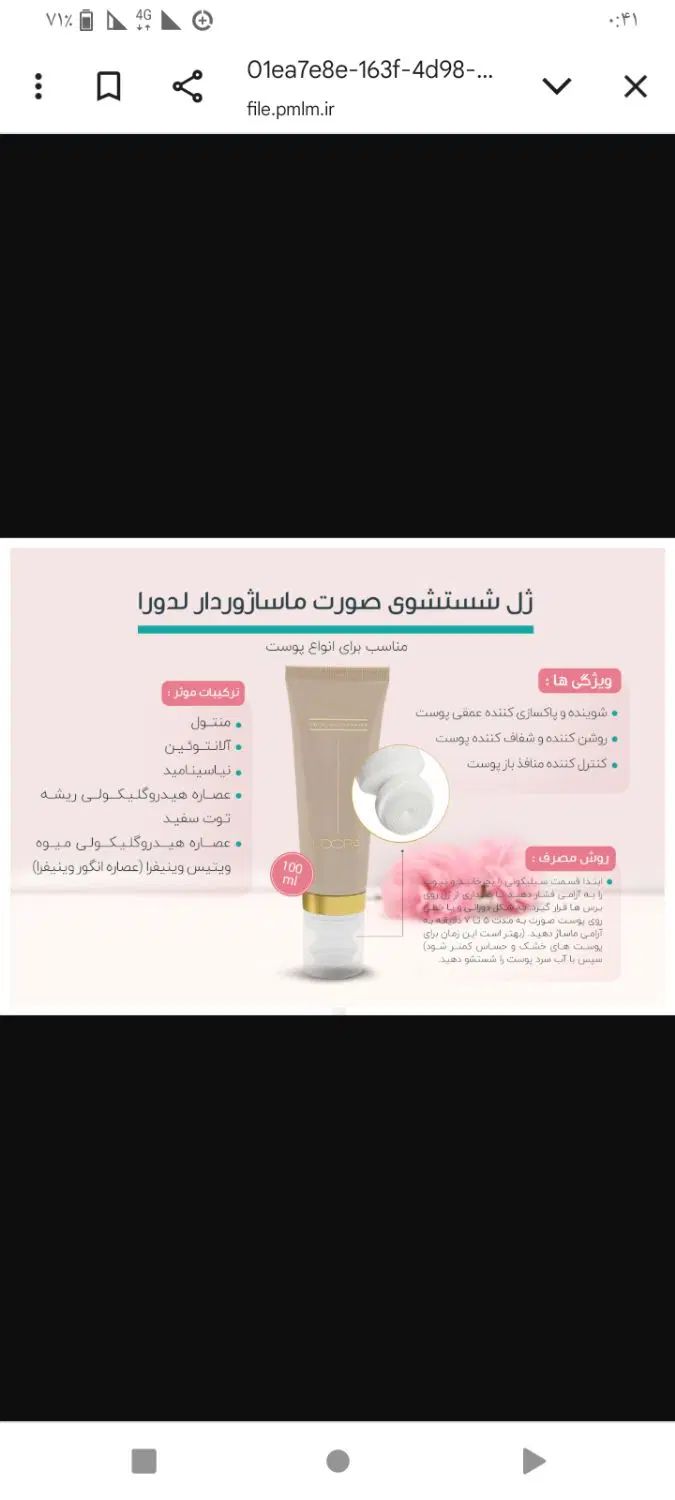Share this file link

coord(187,87)
